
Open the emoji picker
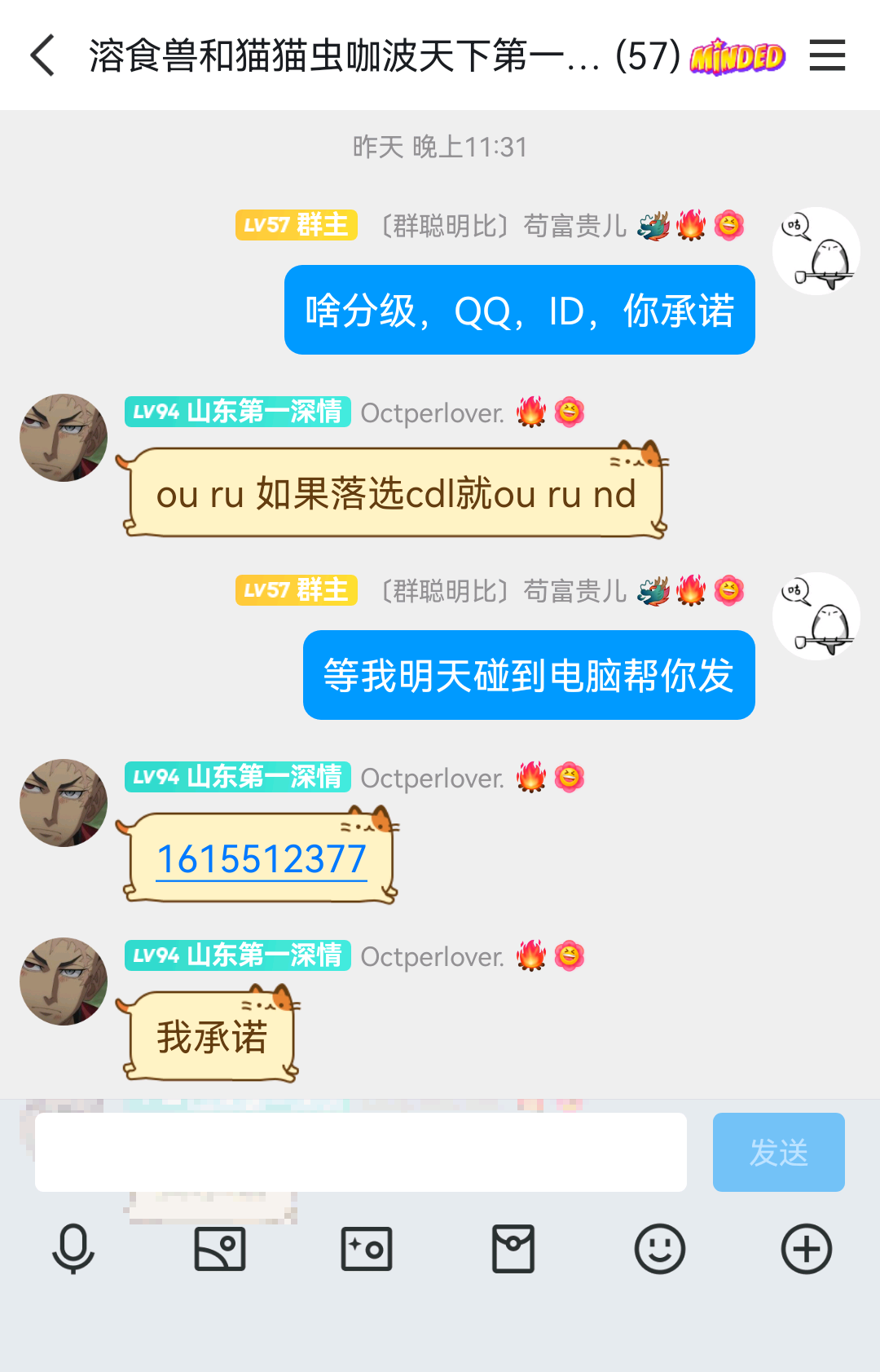pos(660,1248)
